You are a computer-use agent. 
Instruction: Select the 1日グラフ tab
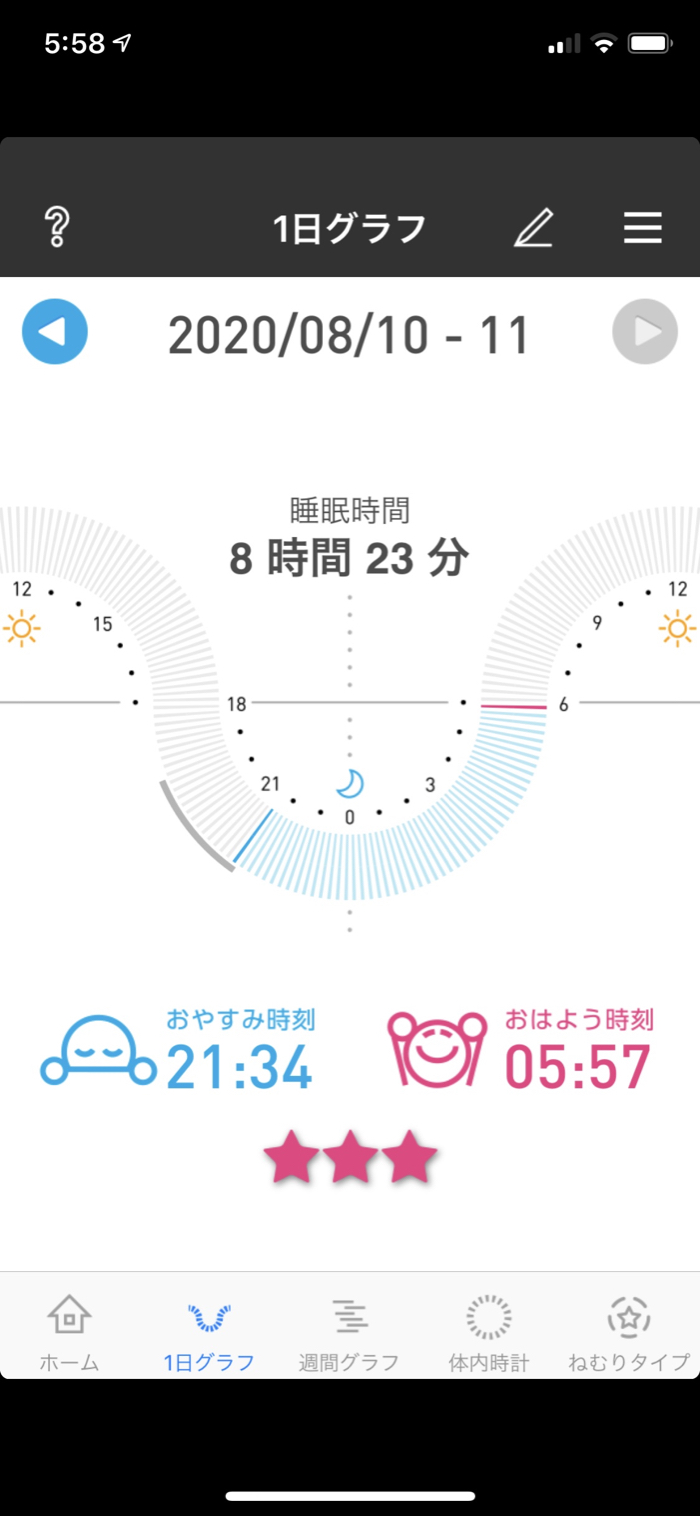[209, 1332]
